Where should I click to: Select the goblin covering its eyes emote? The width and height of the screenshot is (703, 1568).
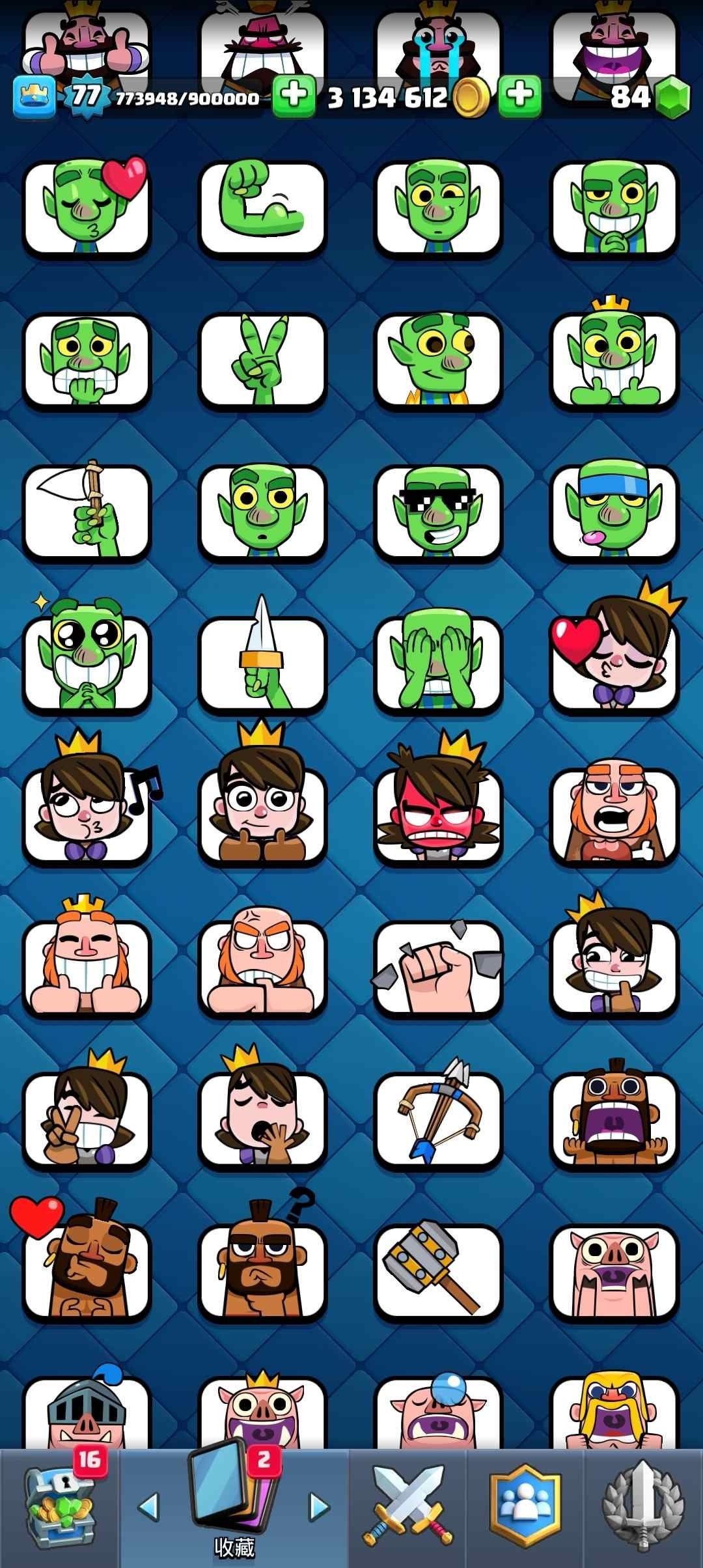tap(438, 664)
